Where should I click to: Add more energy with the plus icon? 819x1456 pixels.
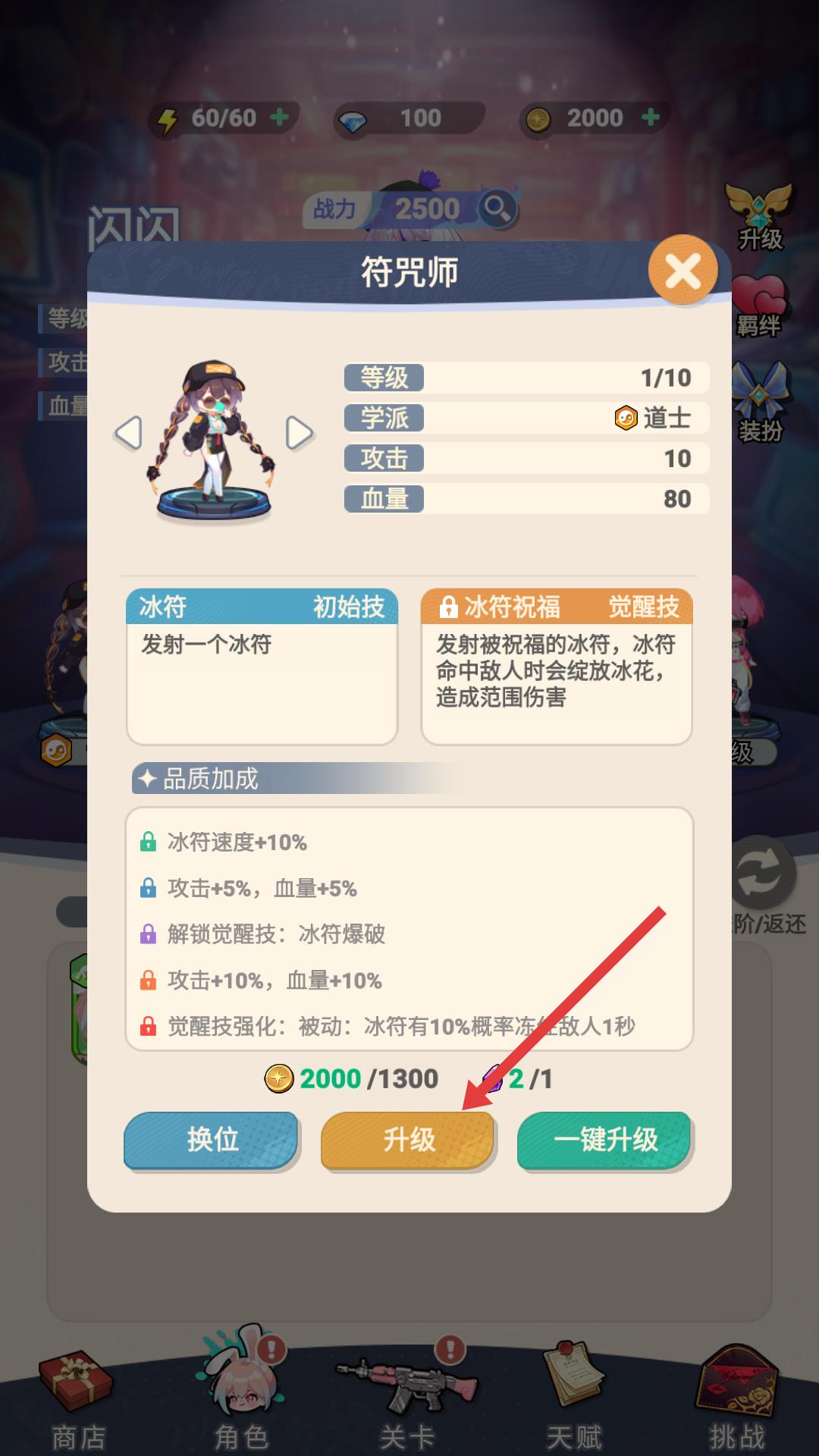(280, 118)
